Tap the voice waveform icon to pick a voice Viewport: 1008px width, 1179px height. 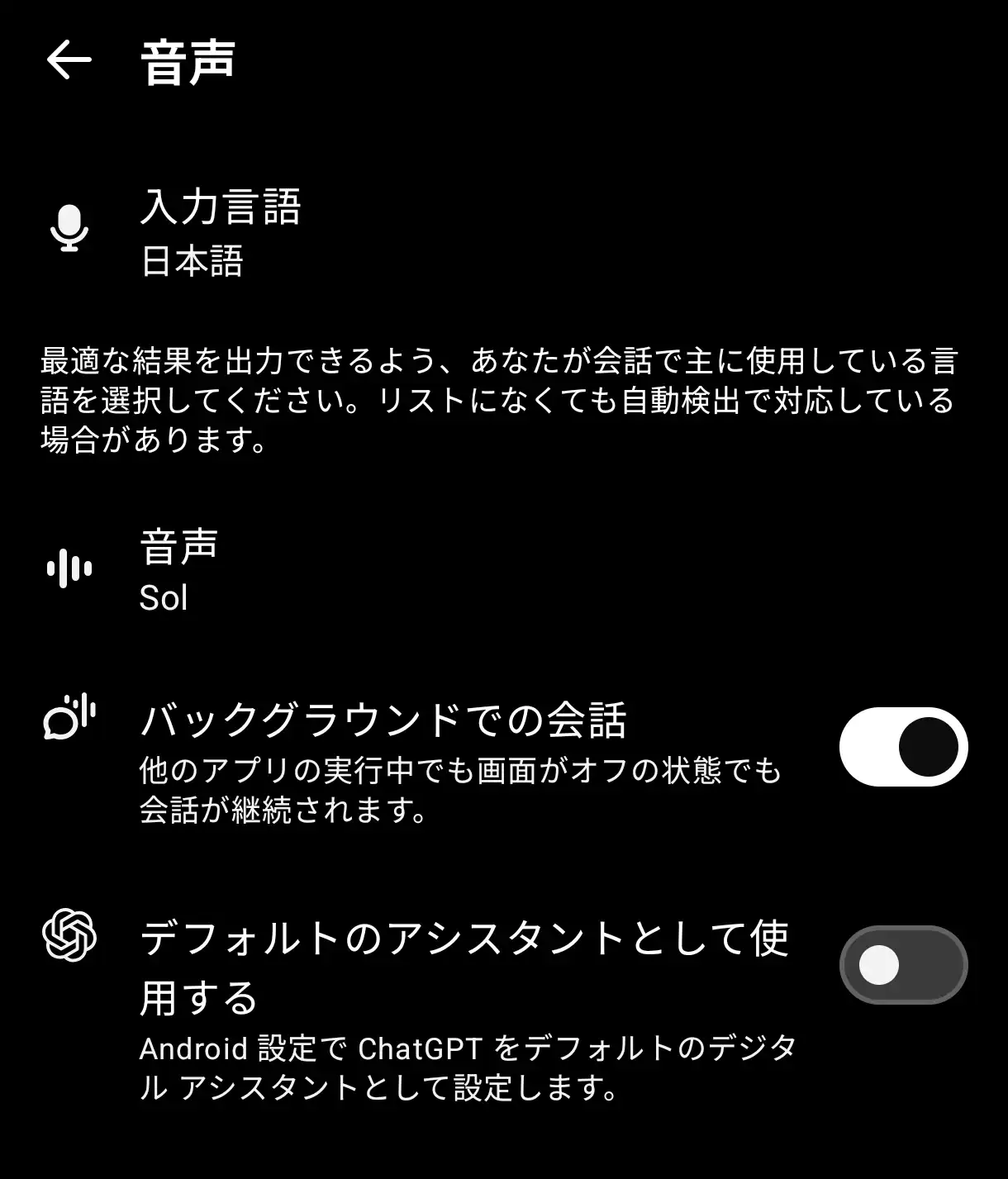tap(69, 568)
